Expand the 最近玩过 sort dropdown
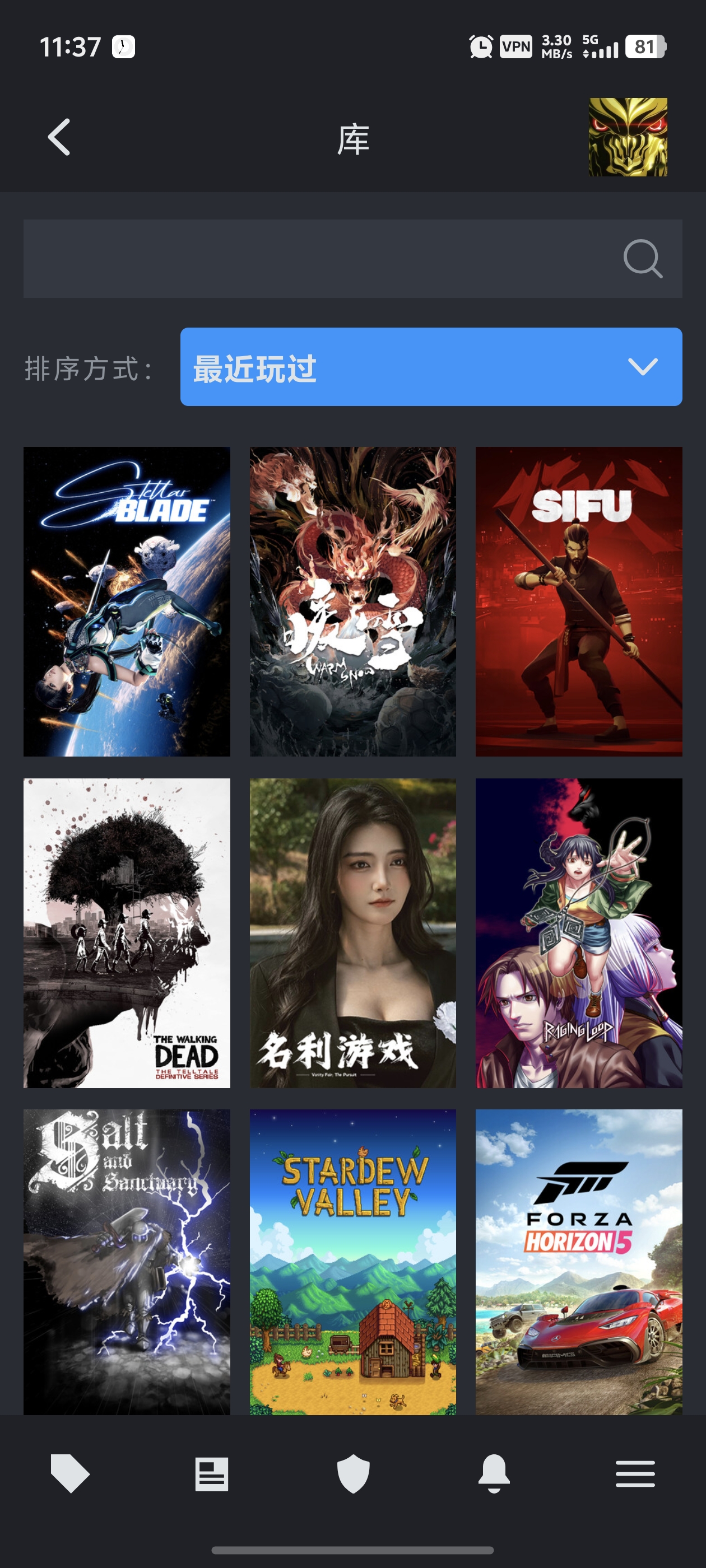Viewport: 706px width, 1568px height. pos(431,367)
